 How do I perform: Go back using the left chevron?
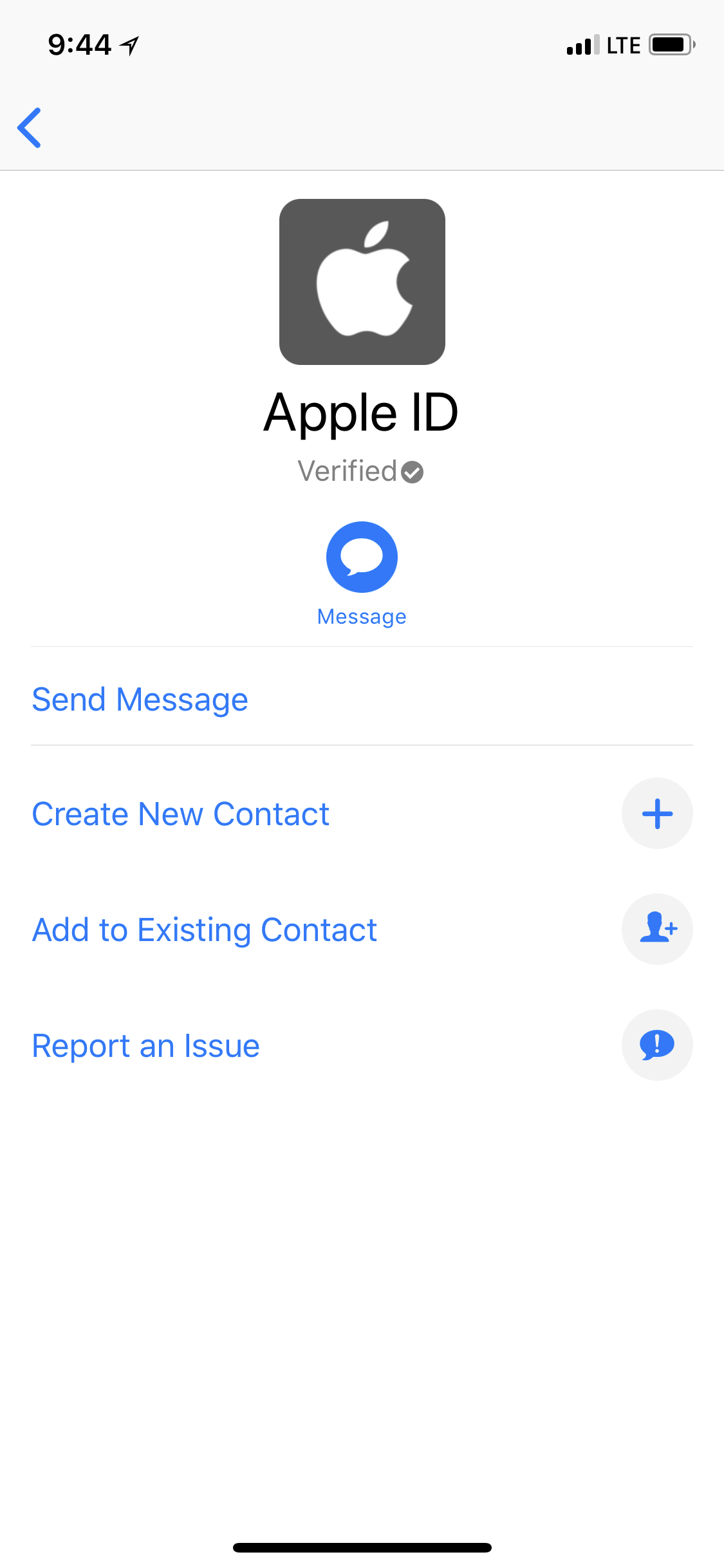coord(30,127)
